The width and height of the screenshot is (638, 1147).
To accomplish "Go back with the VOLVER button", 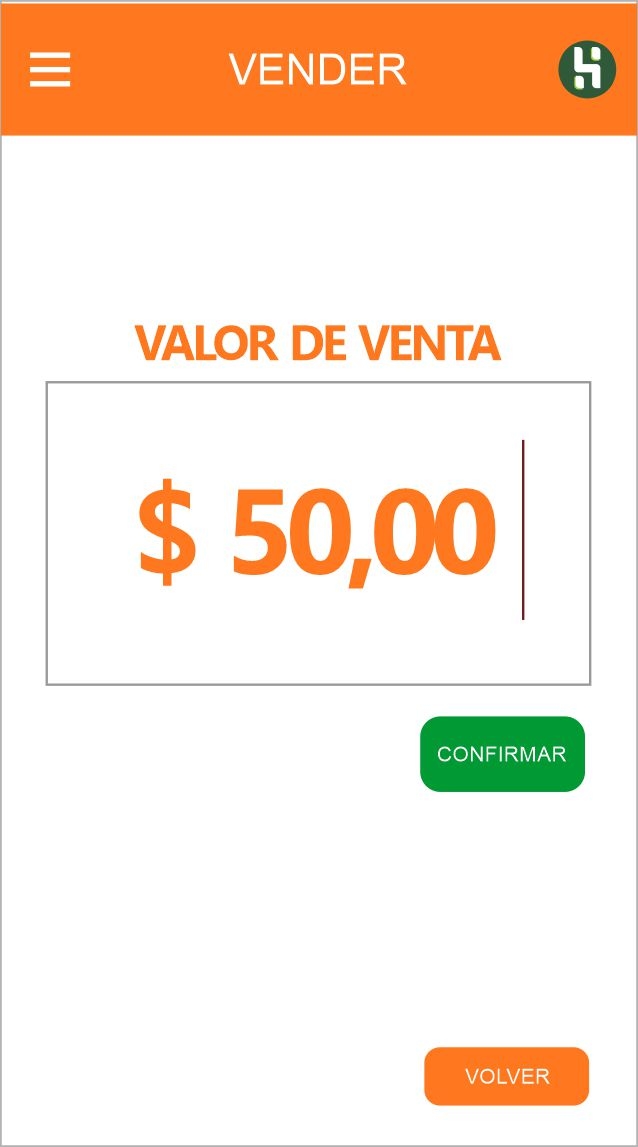I will point(507,1076).
